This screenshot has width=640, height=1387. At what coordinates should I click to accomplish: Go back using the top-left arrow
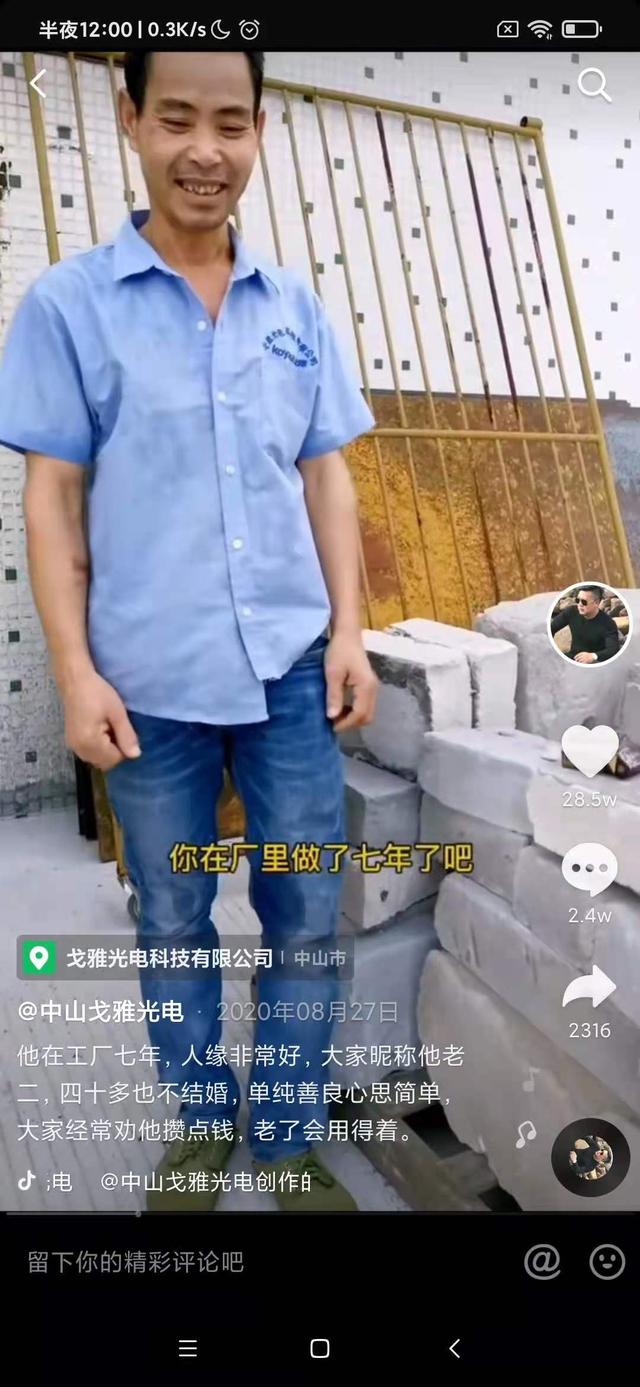tap(37, 85)
